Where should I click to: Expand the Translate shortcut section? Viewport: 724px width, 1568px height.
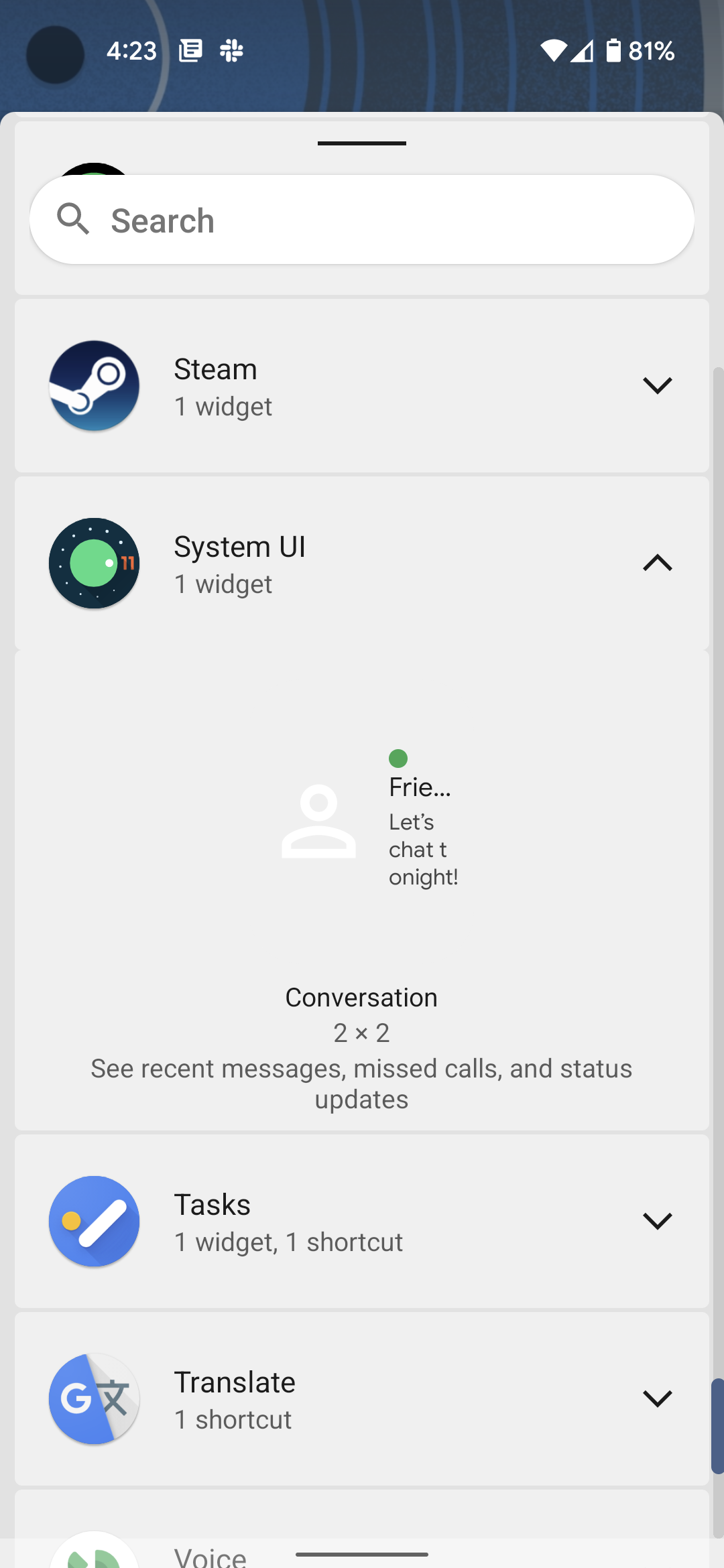[657, 1398]
